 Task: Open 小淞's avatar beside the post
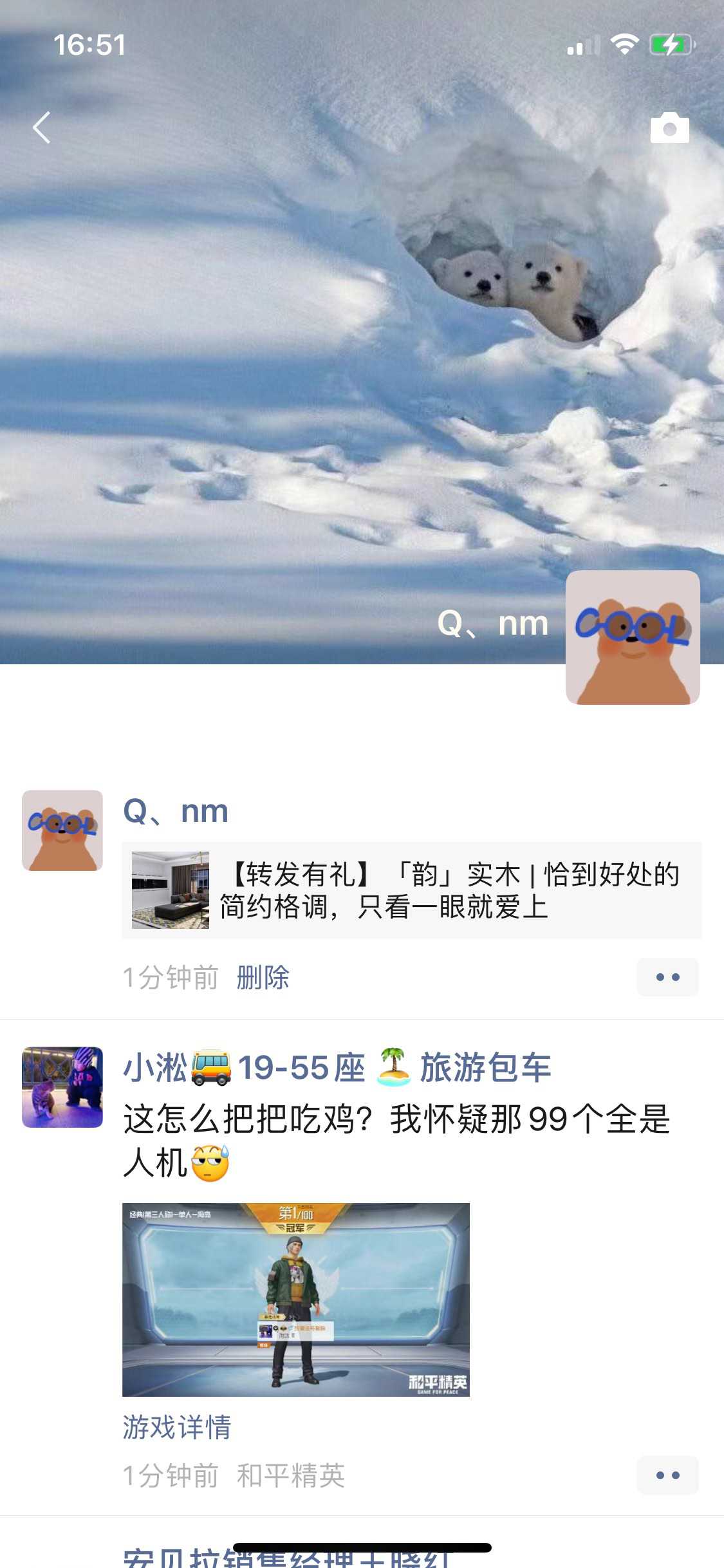point(62,1087)
